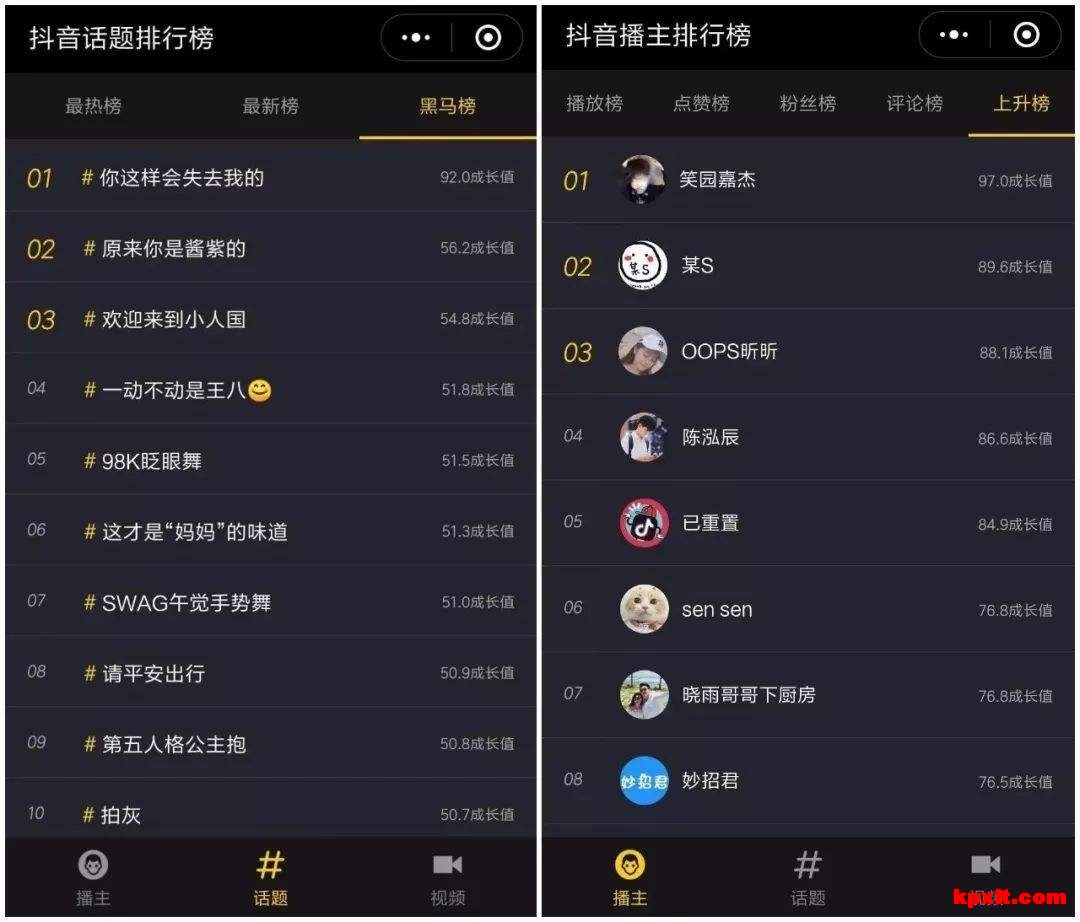Open creator sen sen's row
1080x922 pixels.
pos(716,610)
